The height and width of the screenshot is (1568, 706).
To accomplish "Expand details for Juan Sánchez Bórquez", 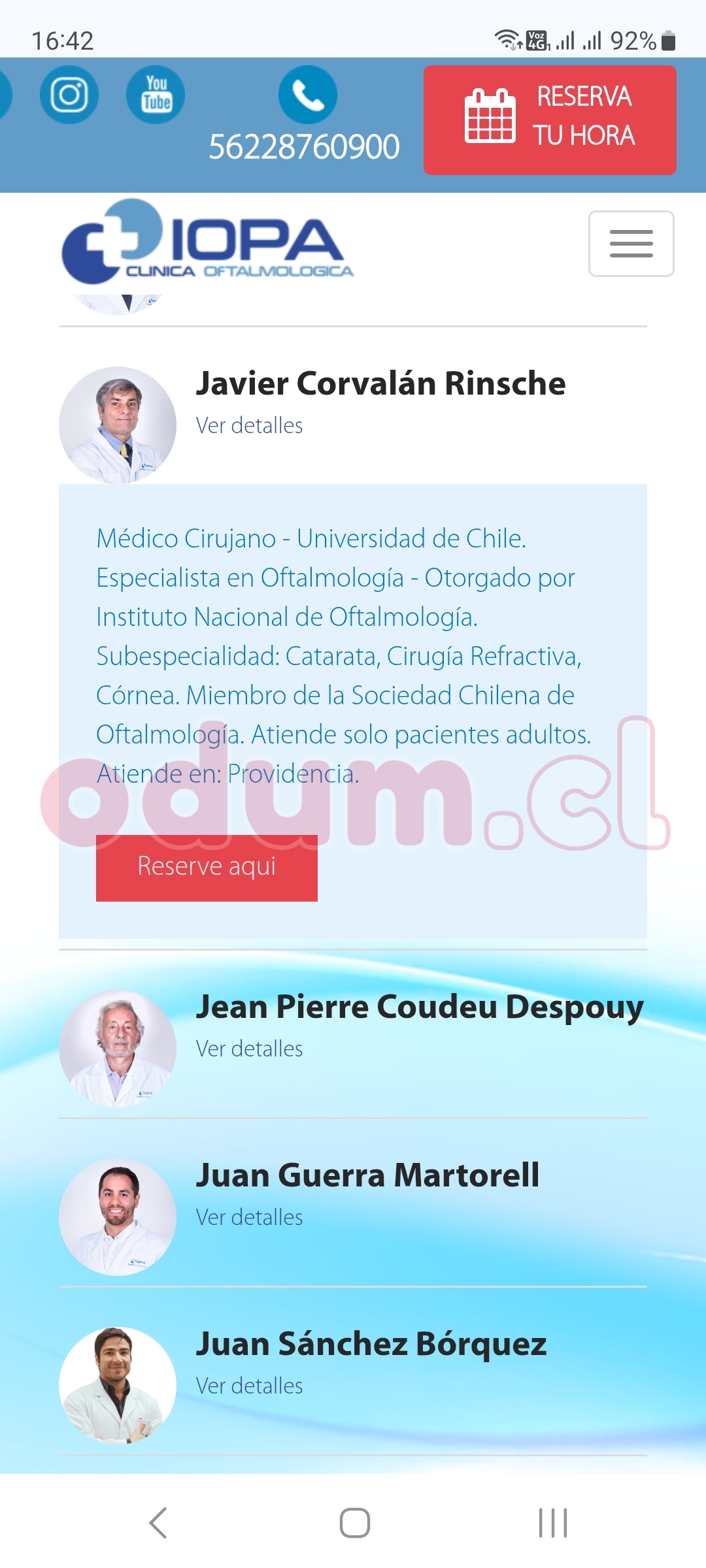I will (249, 1386).
